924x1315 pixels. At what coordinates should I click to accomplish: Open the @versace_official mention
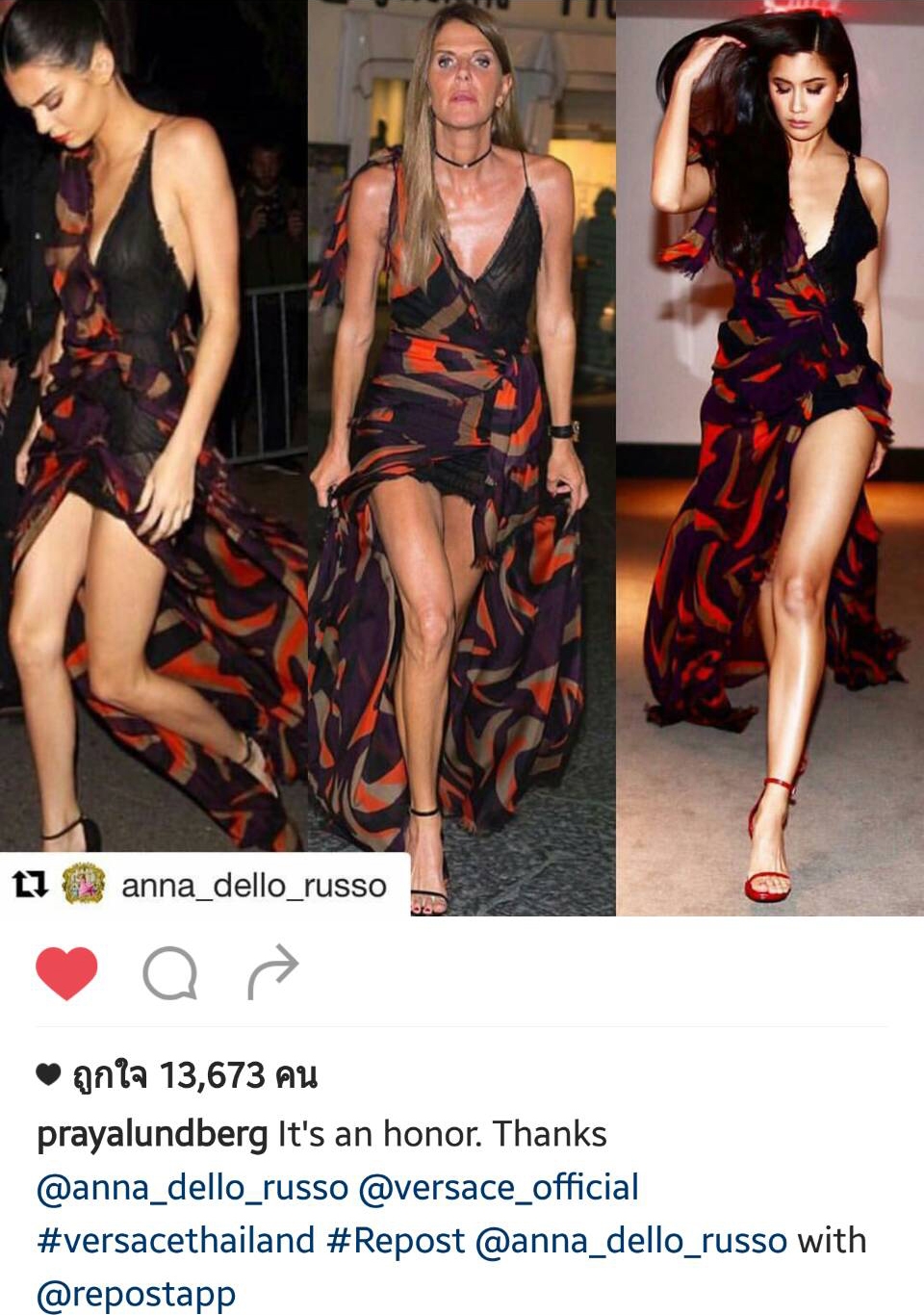point(498,1188)
